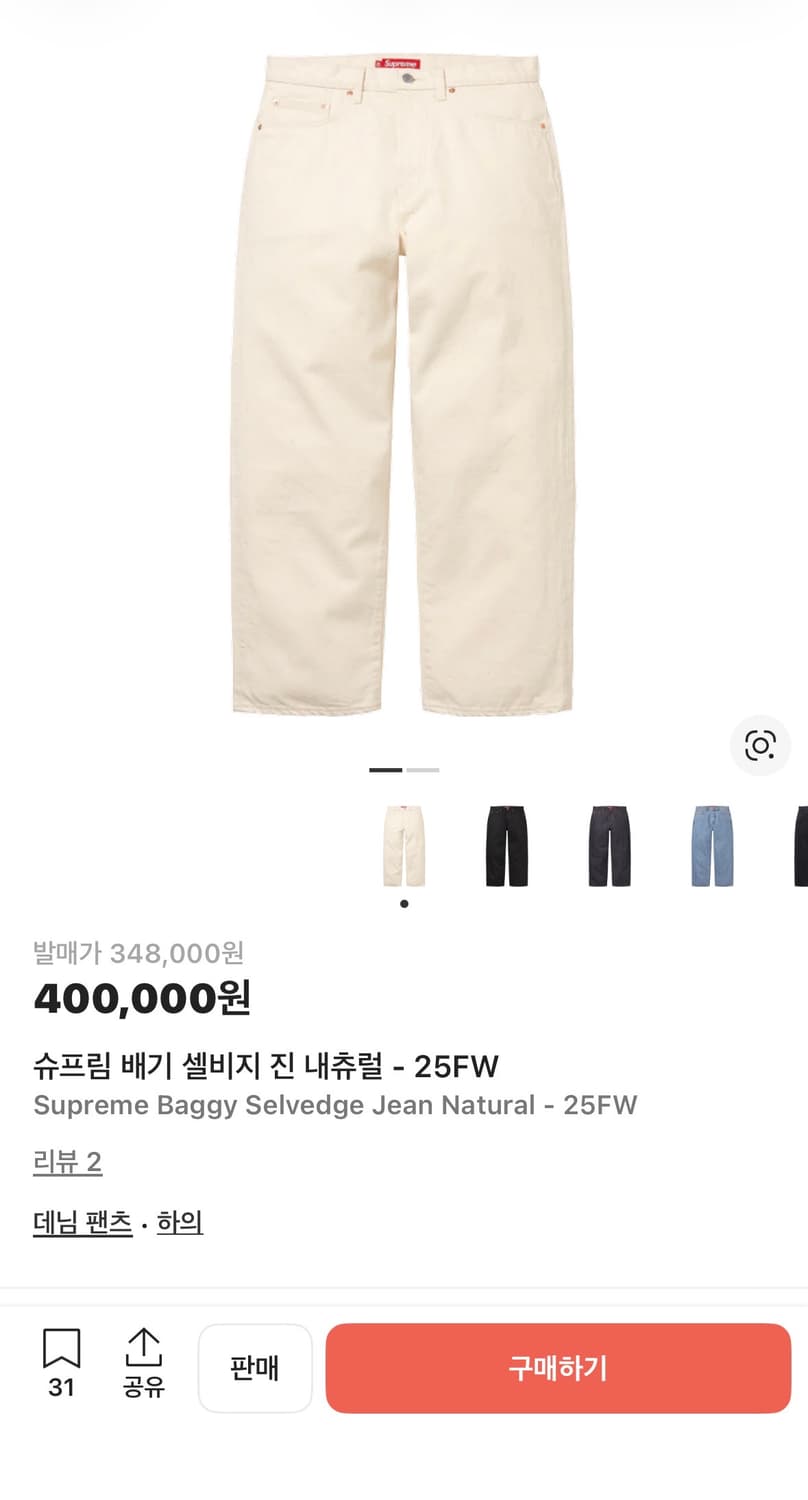Open the 데님 팬츠 category link
Screen dimensions: 808x1500
[x=82, y=1222]
